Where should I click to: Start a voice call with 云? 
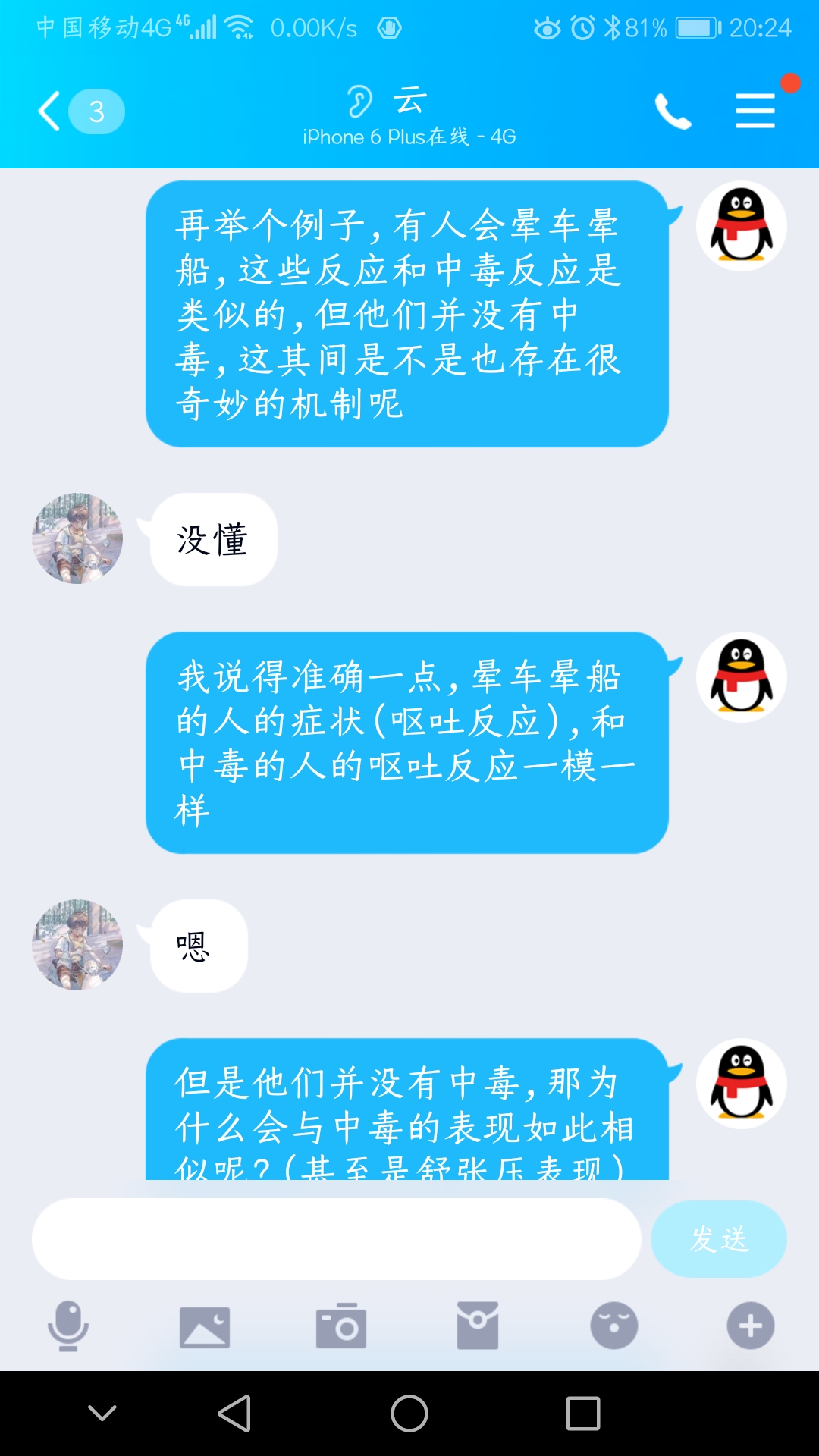point(673,111)
